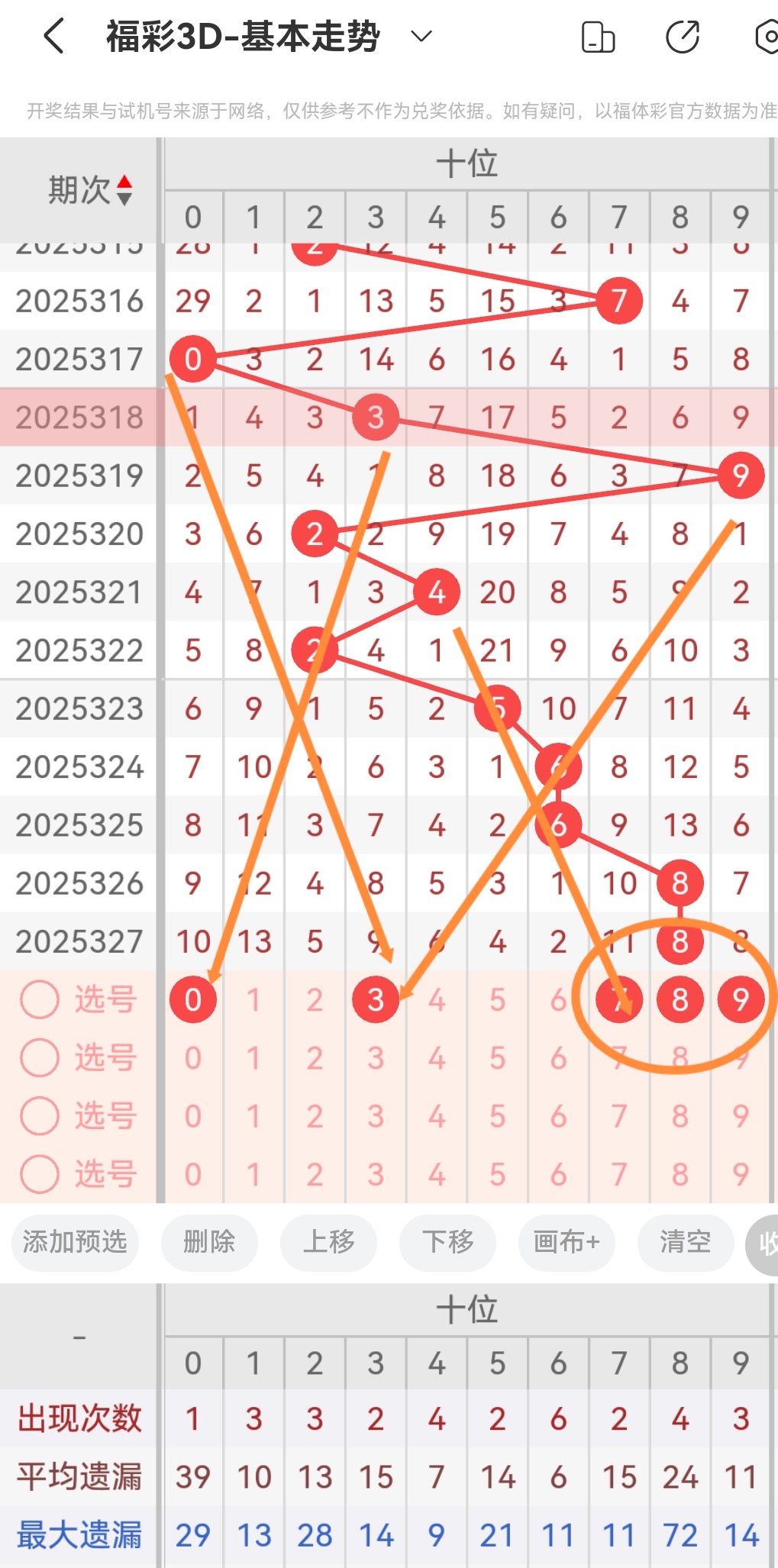Tap the 下移 button

447,1243
